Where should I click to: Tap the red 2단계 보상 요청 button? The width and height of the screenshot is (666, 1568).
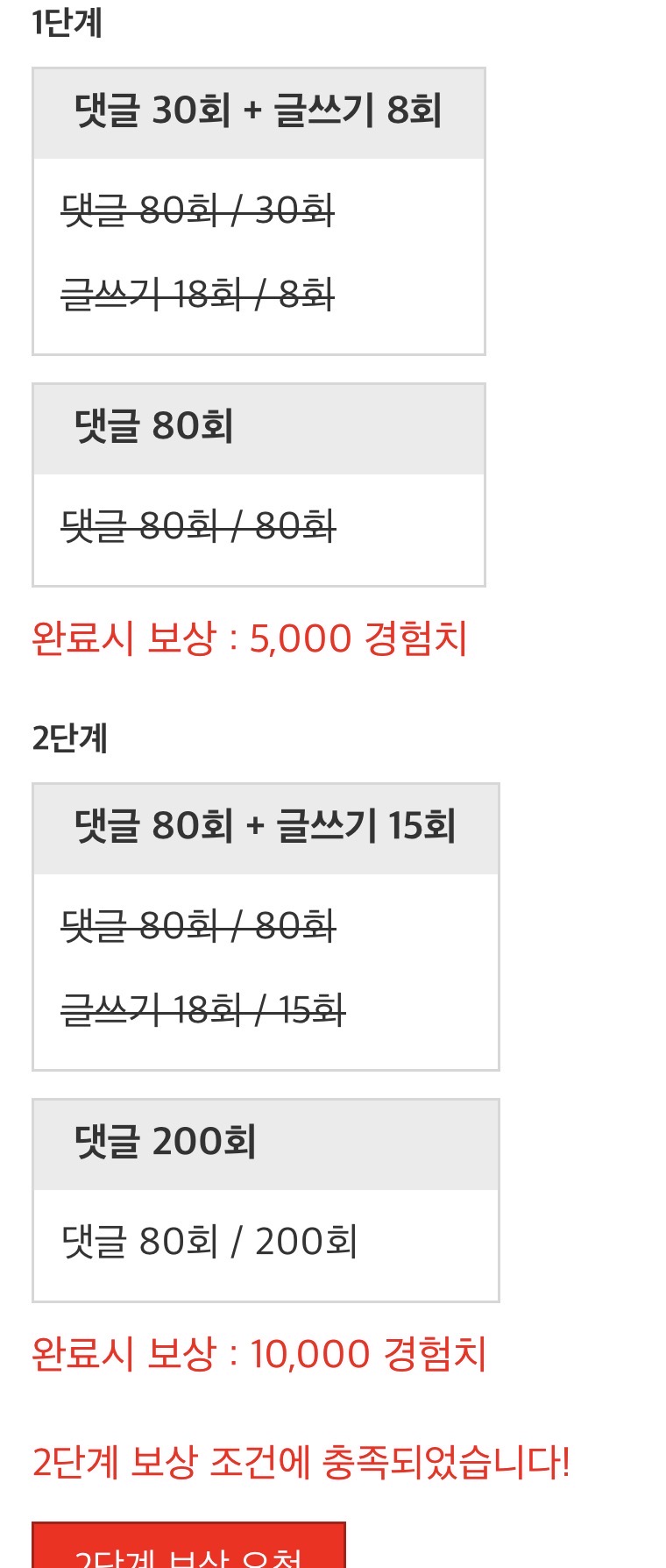pos(188,1549)
